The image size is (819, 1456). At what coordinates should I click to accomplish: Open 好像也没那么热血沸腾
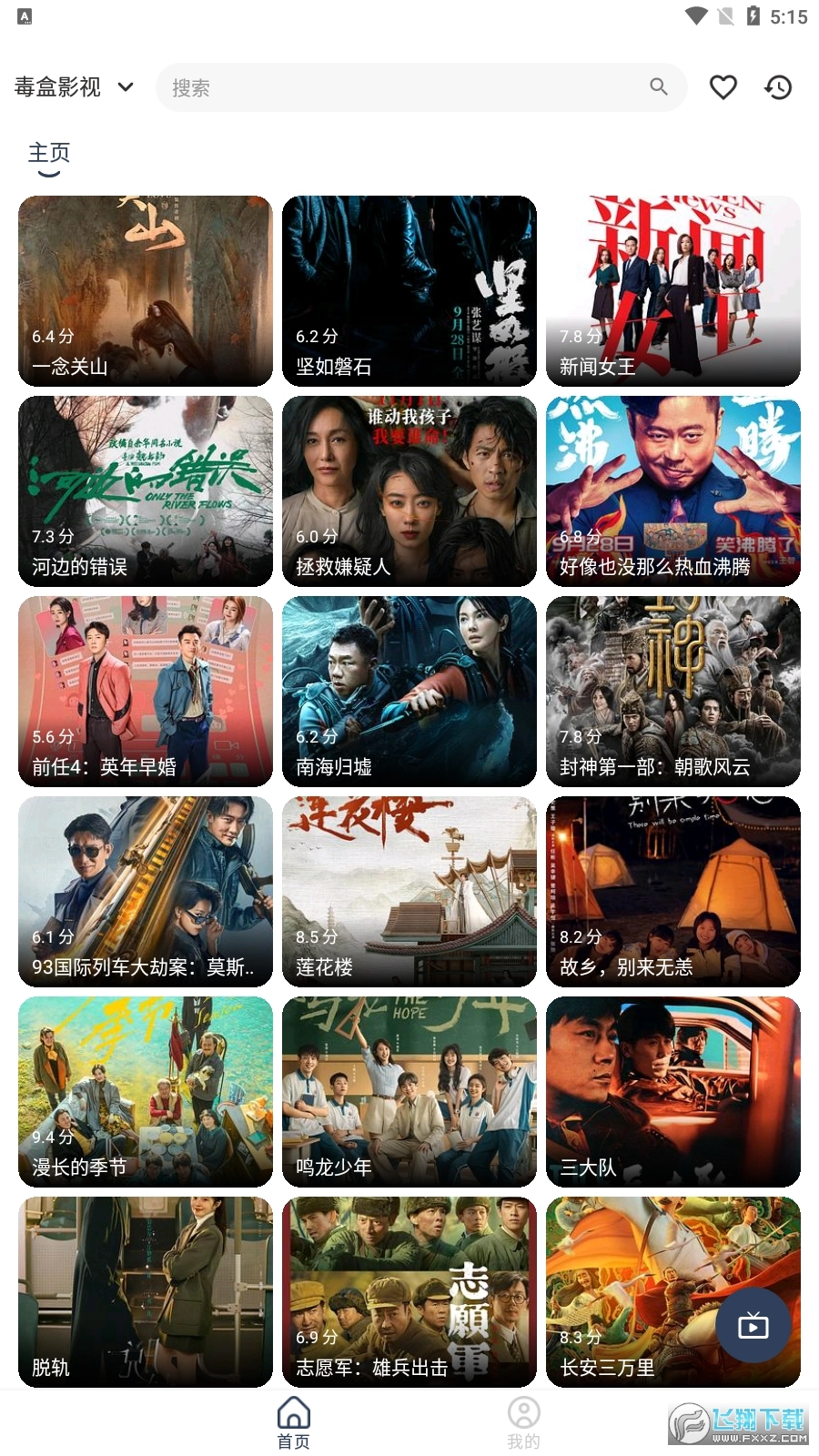(x=673, y=491)
